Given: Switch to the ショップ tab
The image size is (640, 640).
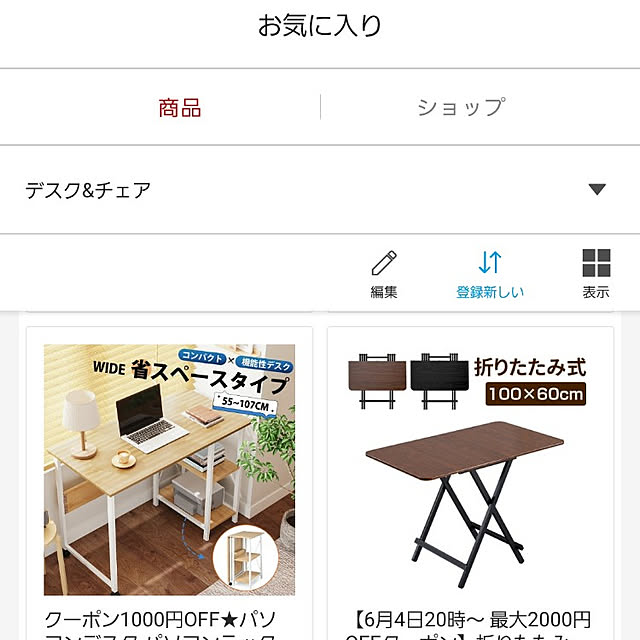Looking at the screenshot, I should (x=461, y=108).
